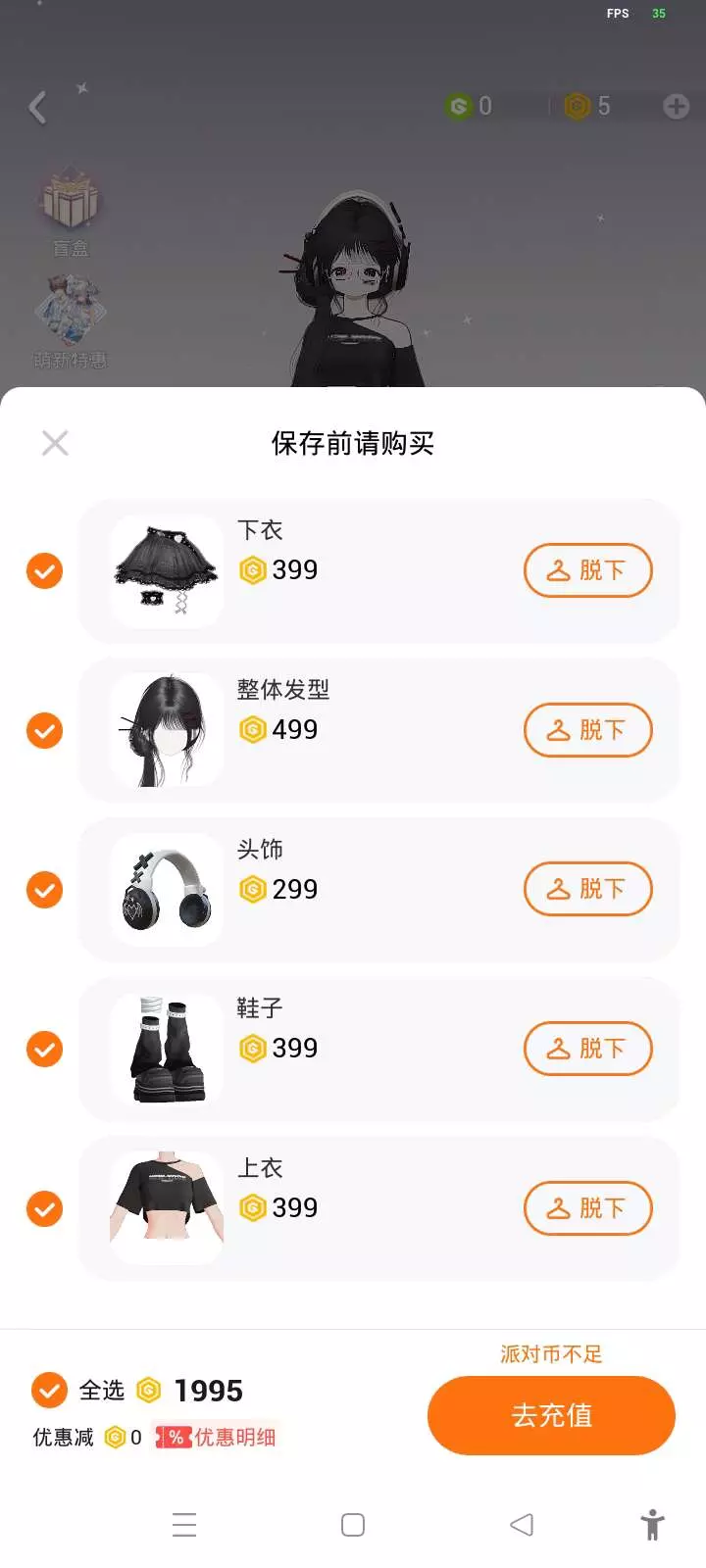Screen dimensions: 706x1568
Task: Remove the 整体发型 hairstyle via 脱下
Action: tap(587, 730)
